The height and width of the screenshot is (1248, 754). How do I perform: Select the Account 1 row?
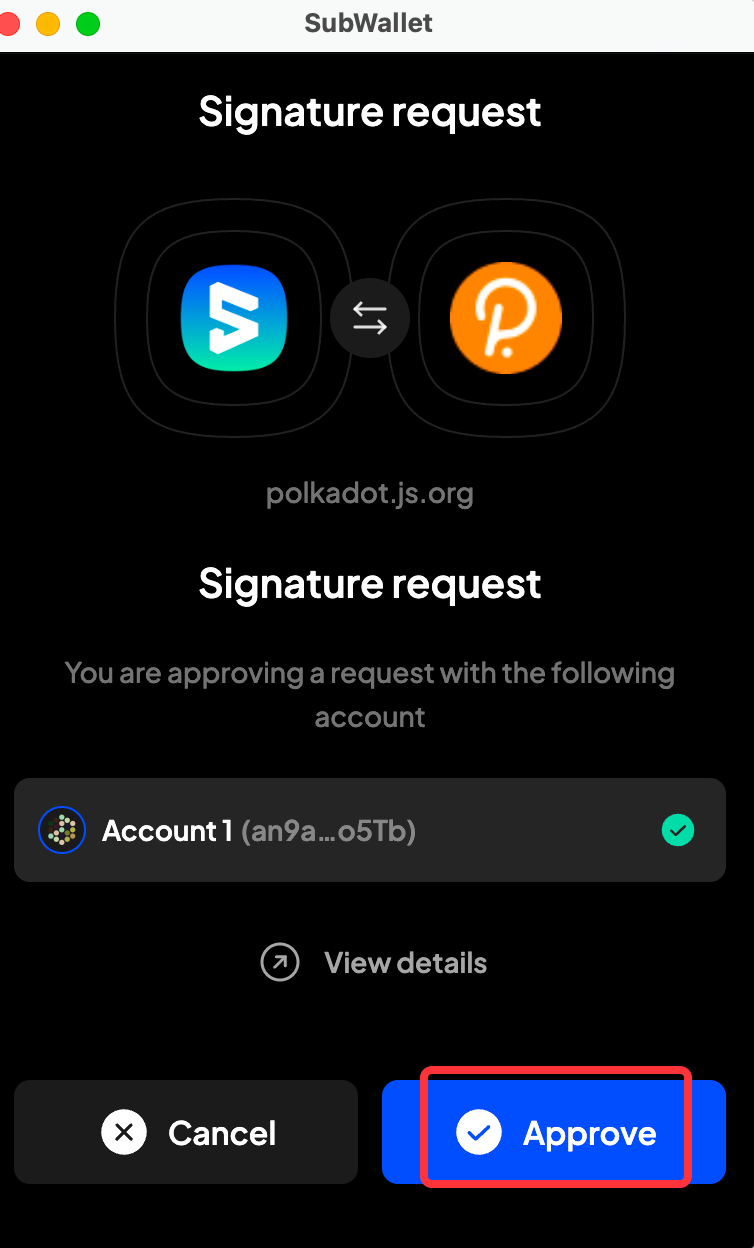(370, 830)
